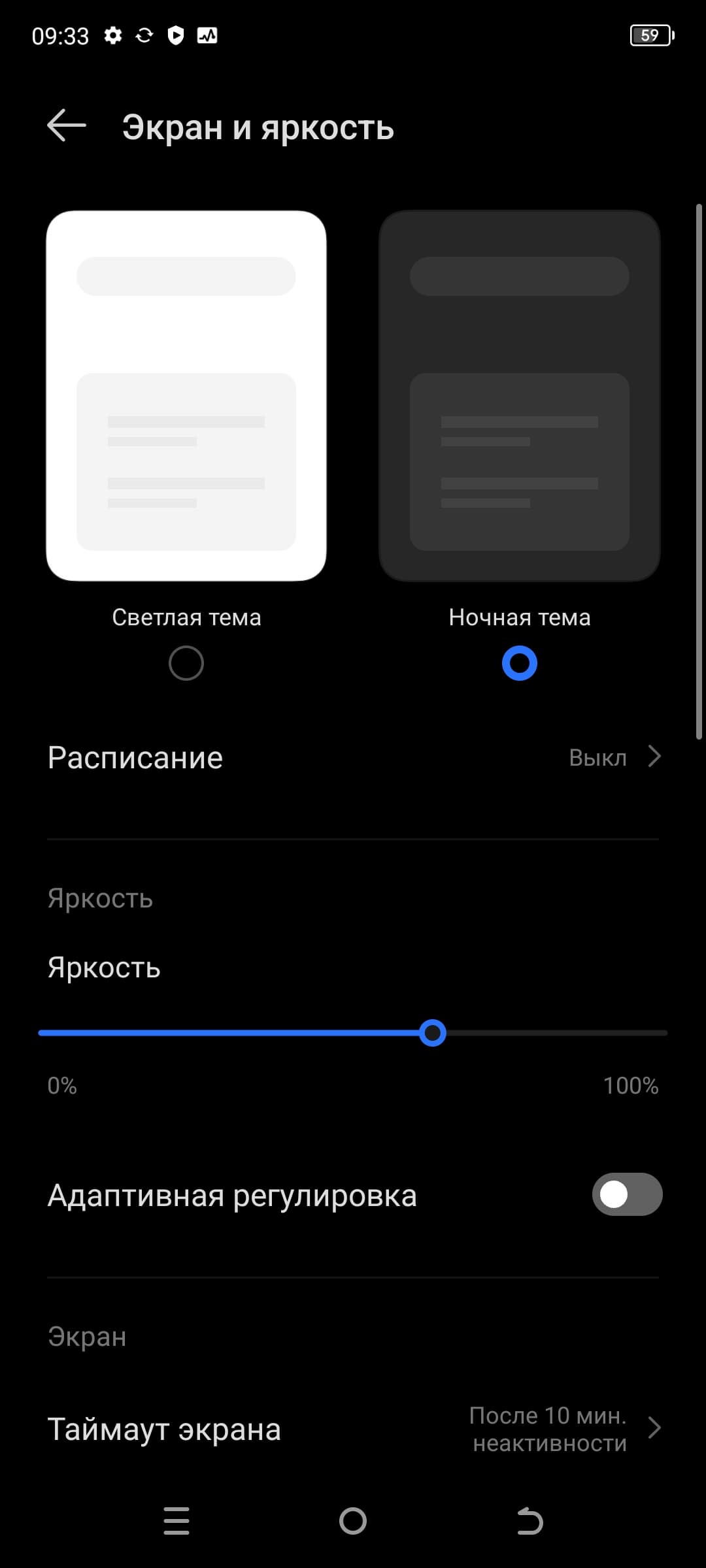Select the Светлая тема preview card

186,395
